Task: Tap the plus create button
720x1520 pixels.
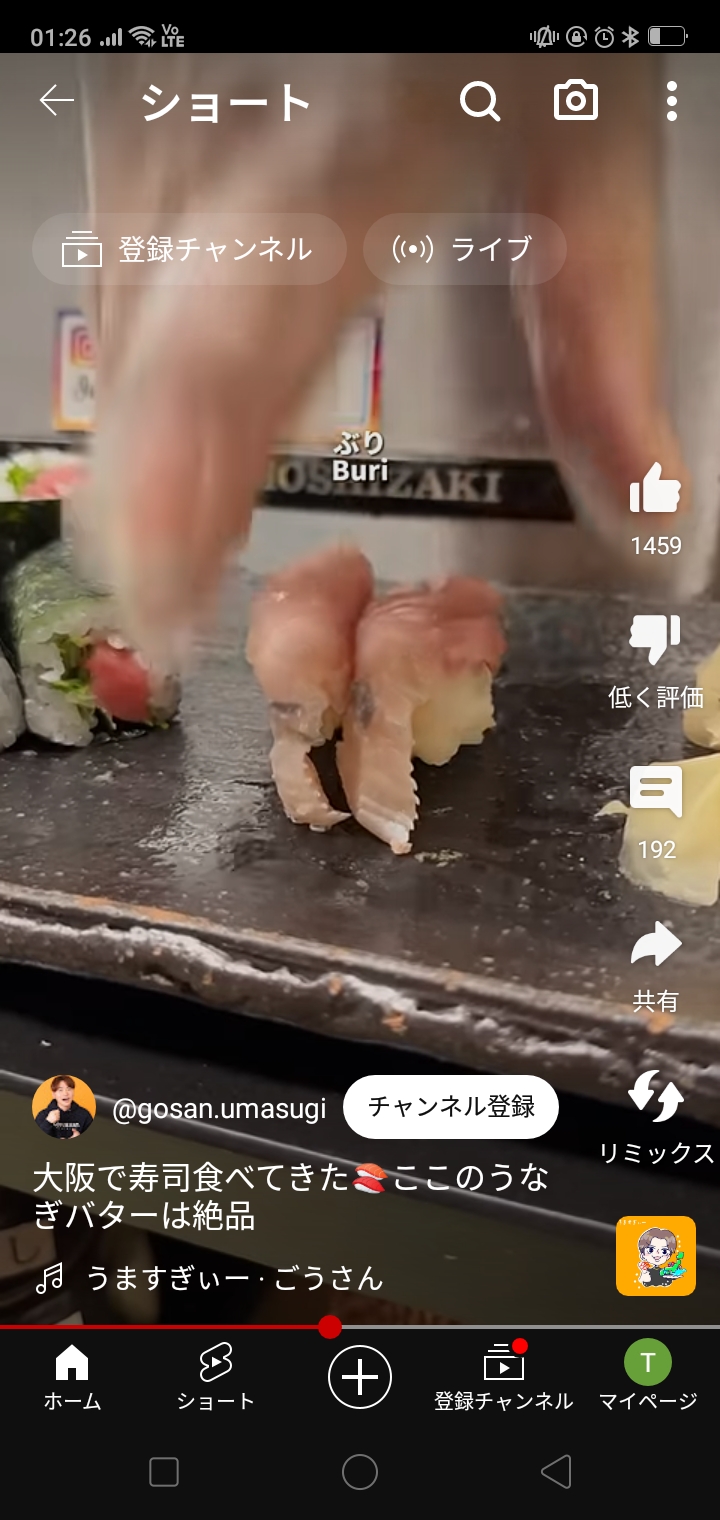Action: 360,1377
